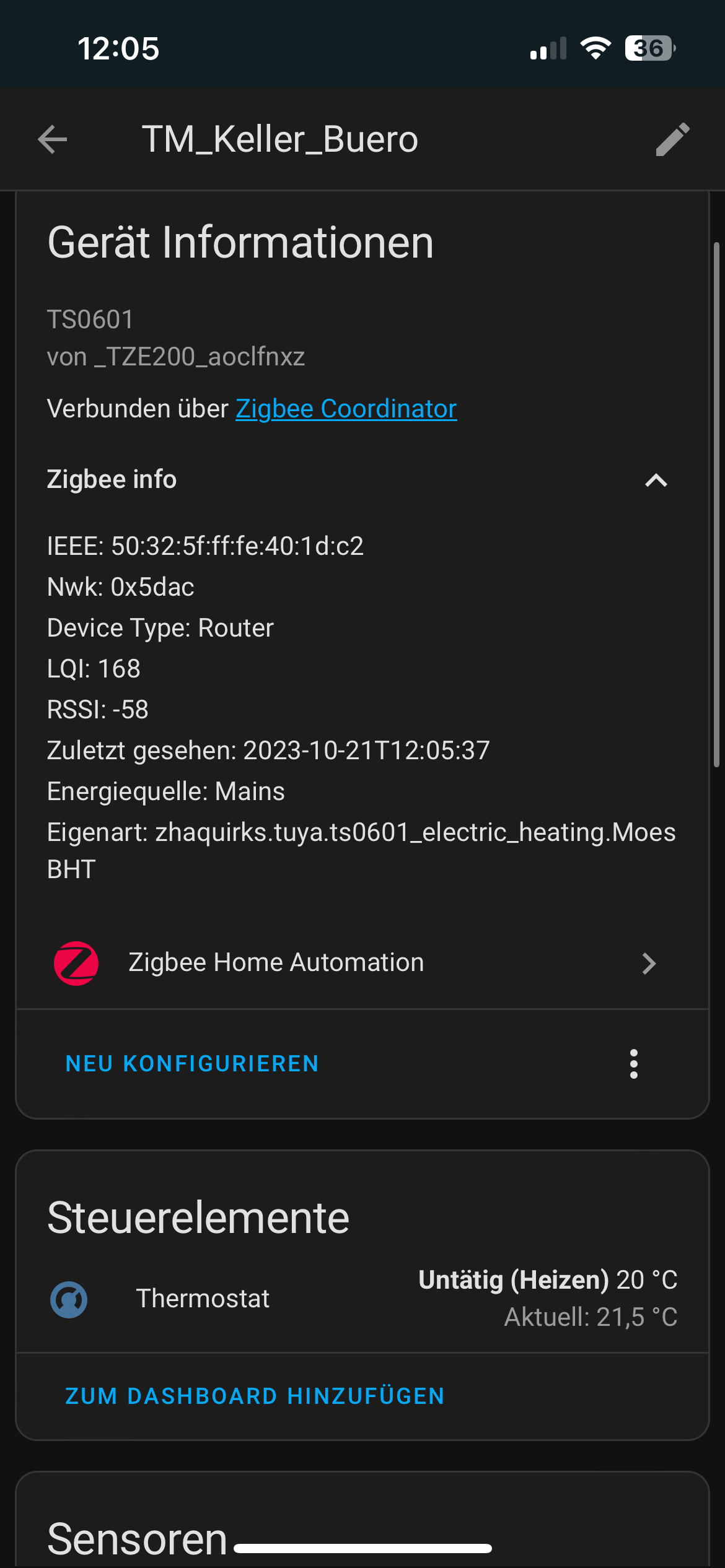Collapse the Zigbee info section
Viewport: 725px width, 1568px height.
pyautogui.click(x=656, y=480)
